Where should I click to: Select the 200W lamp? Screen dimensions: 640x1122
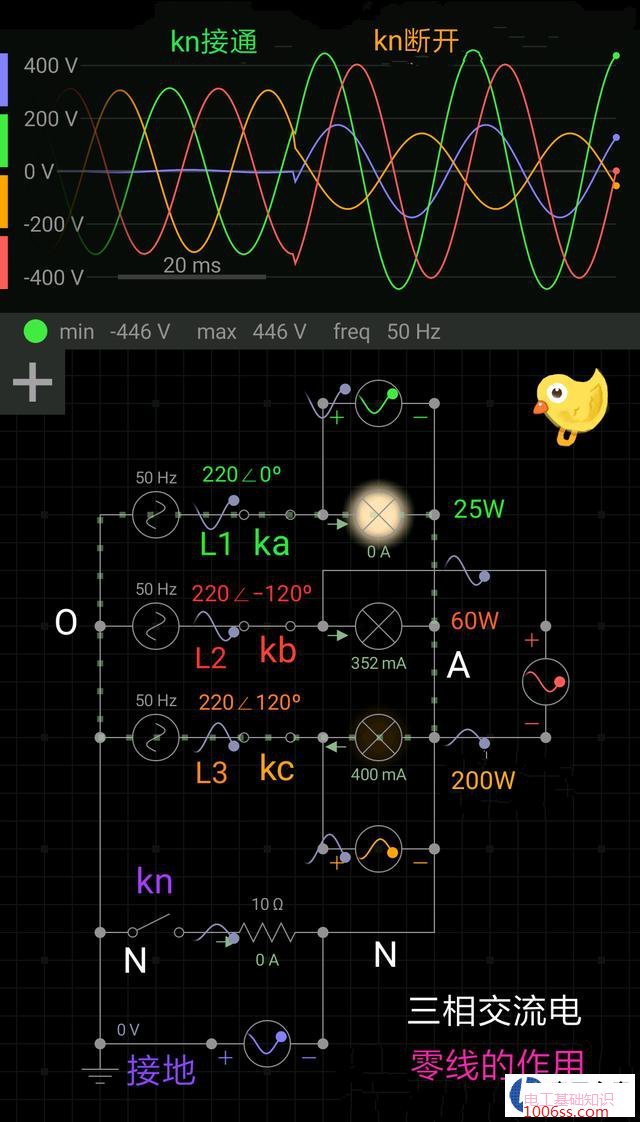[378, 738]
